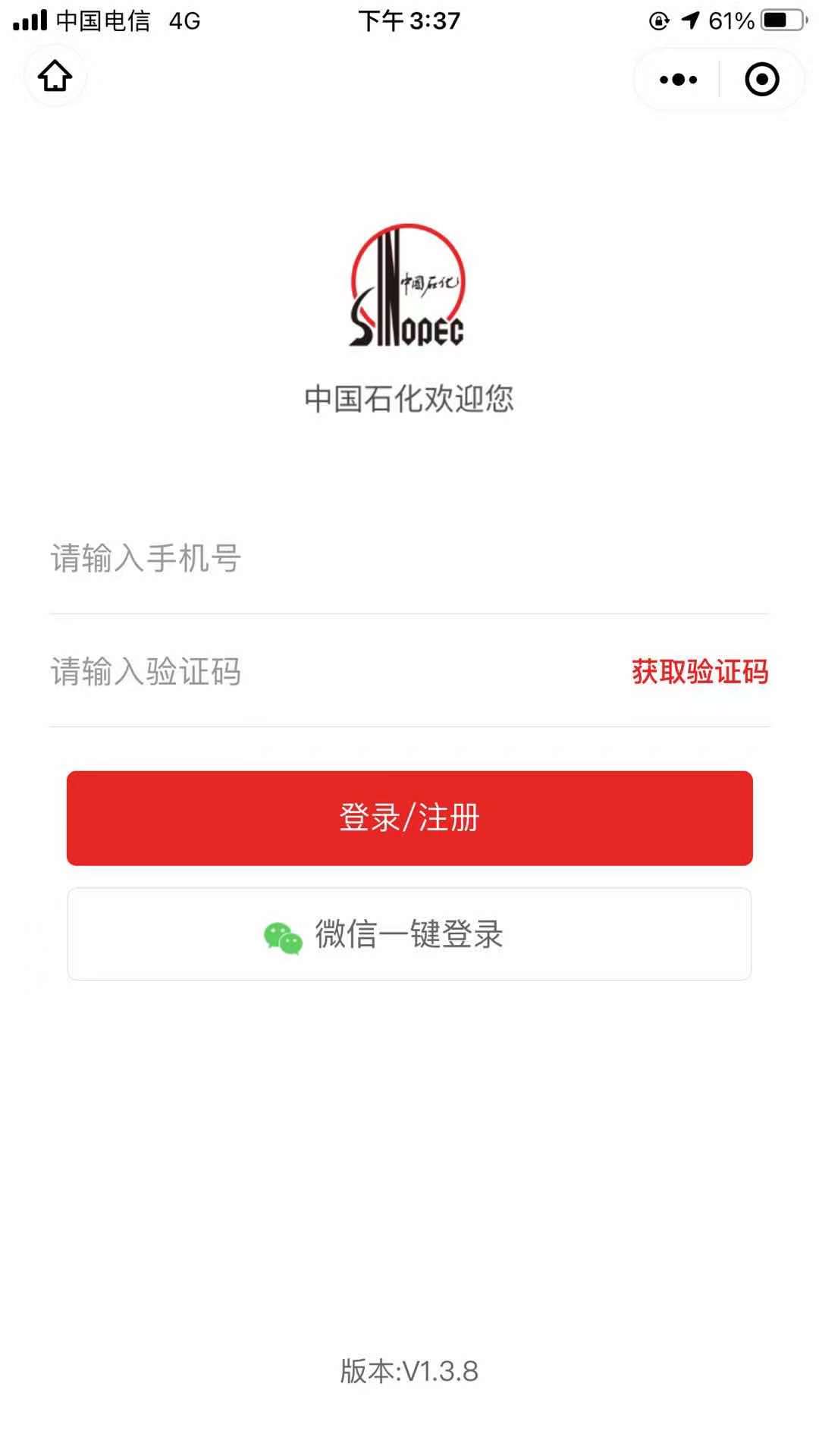
Task: Close the mini program with the circle icon
Action: point(761,80)
